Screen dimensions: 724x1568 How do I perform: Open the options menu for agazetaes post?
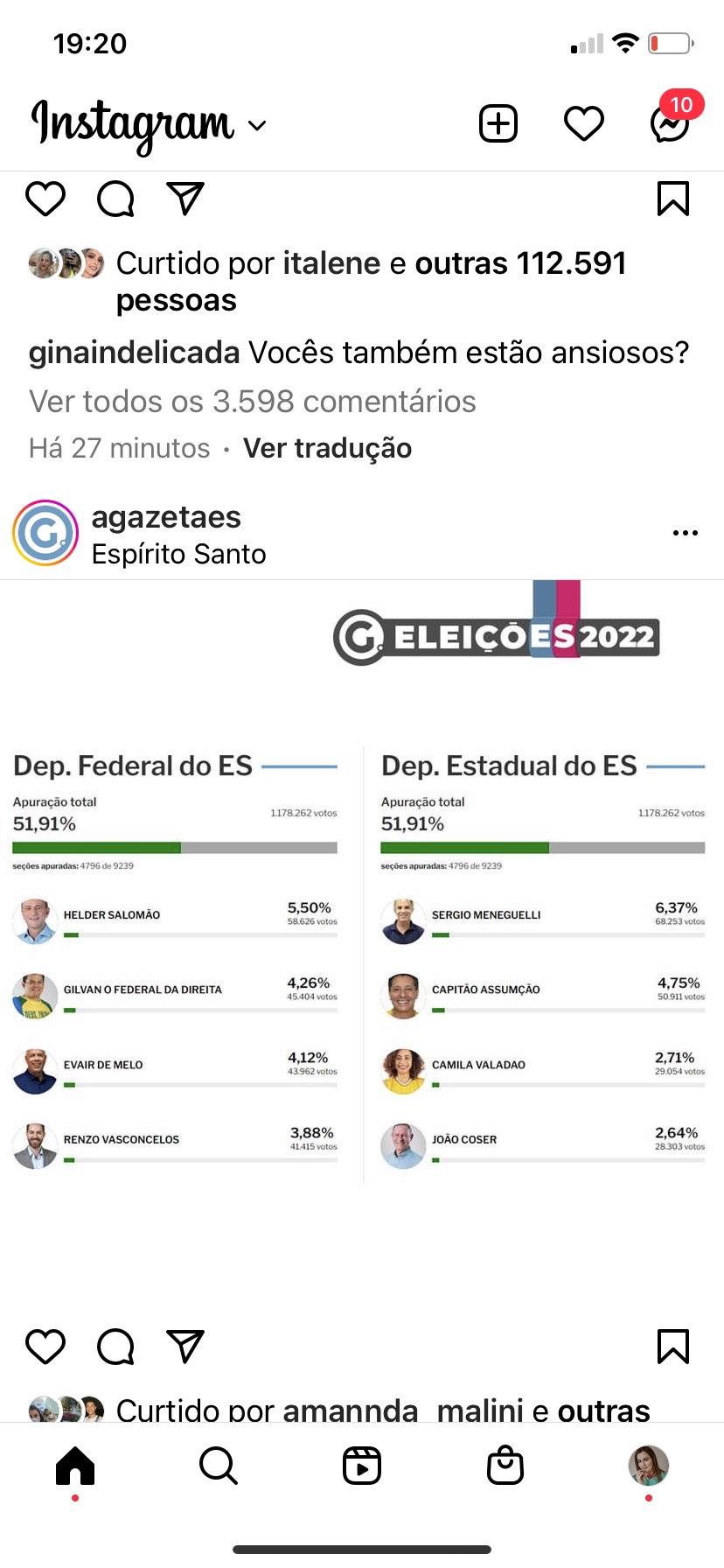pos(686,533)
